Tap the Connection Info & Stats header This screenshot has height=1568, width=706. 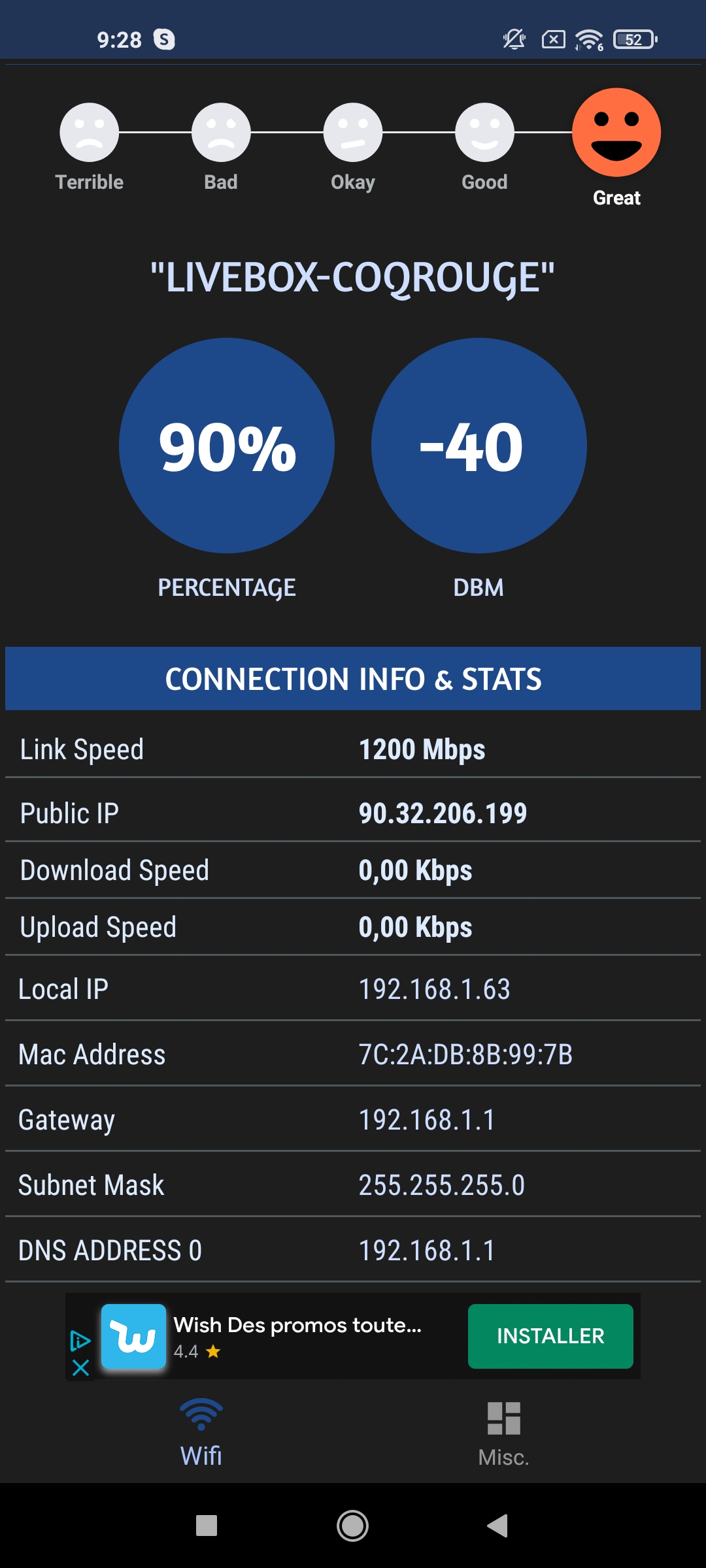click(353, 678)
